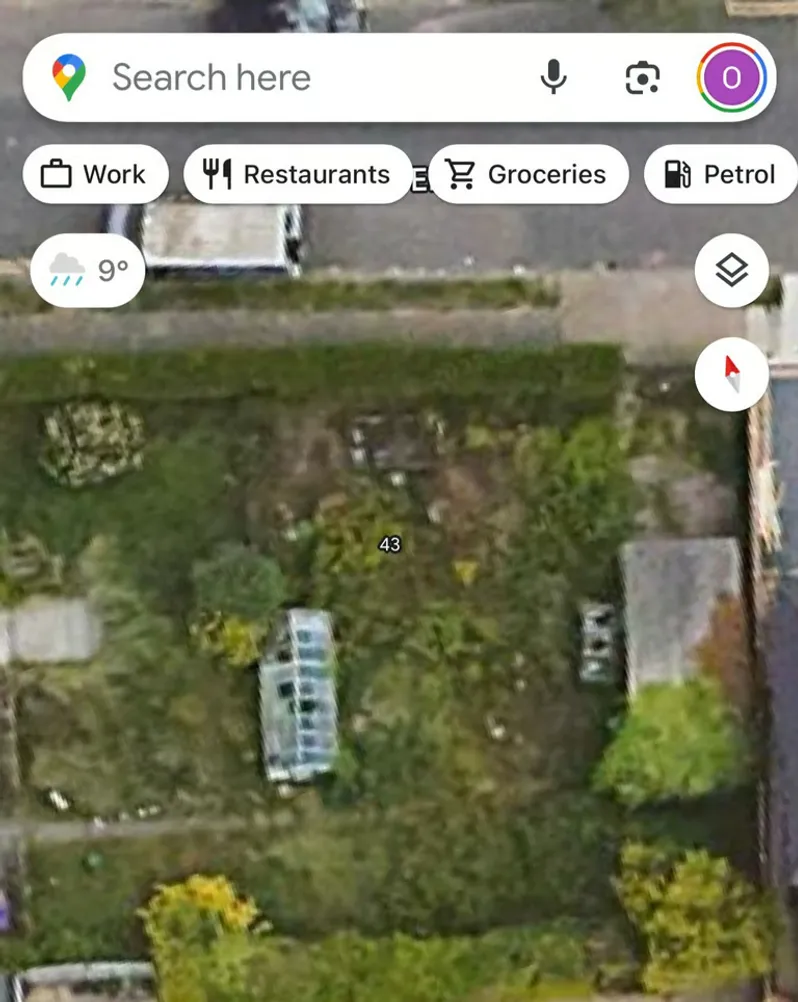
Task: Tap the fuel pump icon for Petrol
Action: [x=679, y=173]
